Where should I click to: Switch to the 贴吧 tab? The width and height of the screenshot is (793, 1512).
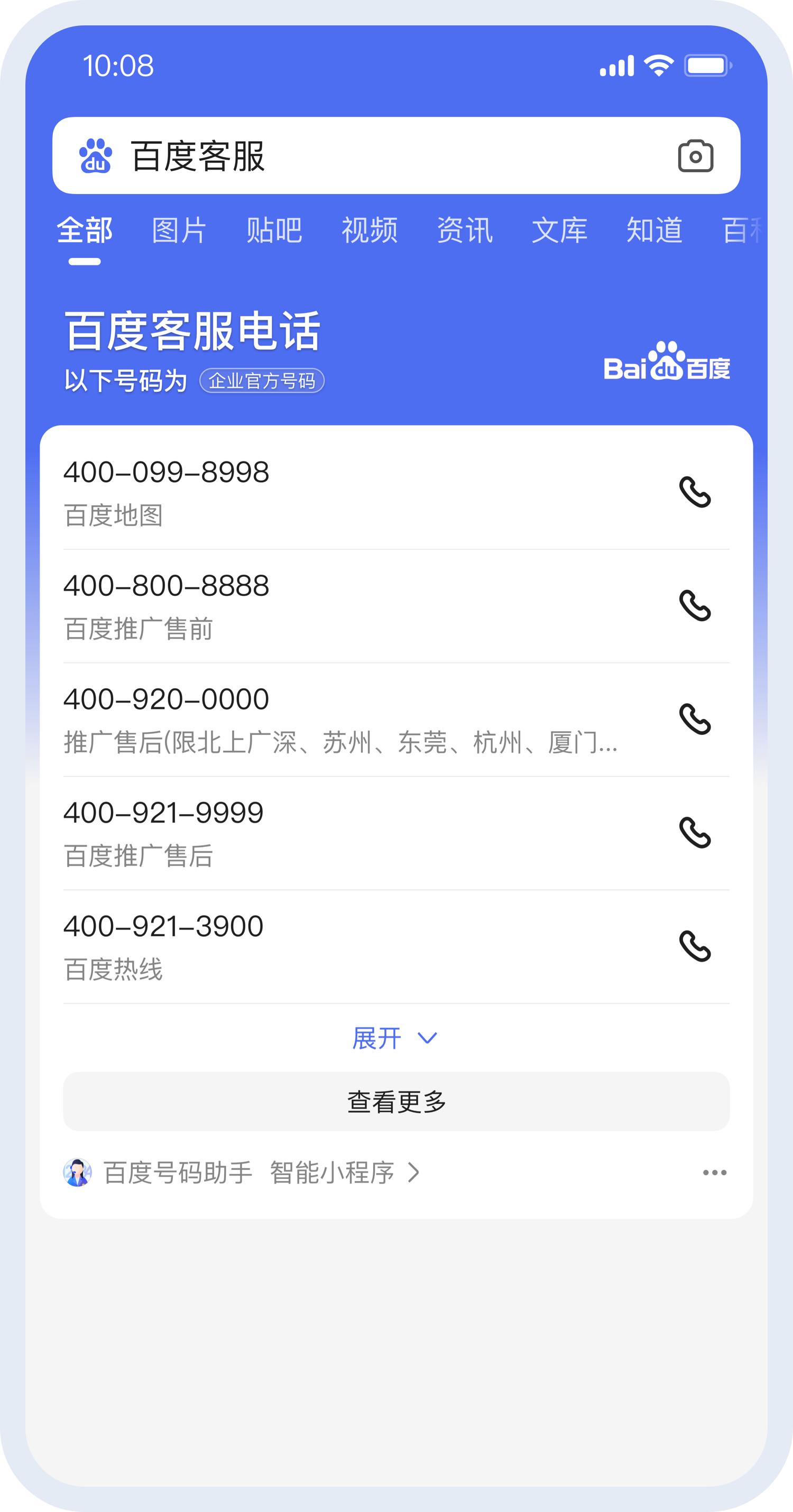(x=274, y=230)
